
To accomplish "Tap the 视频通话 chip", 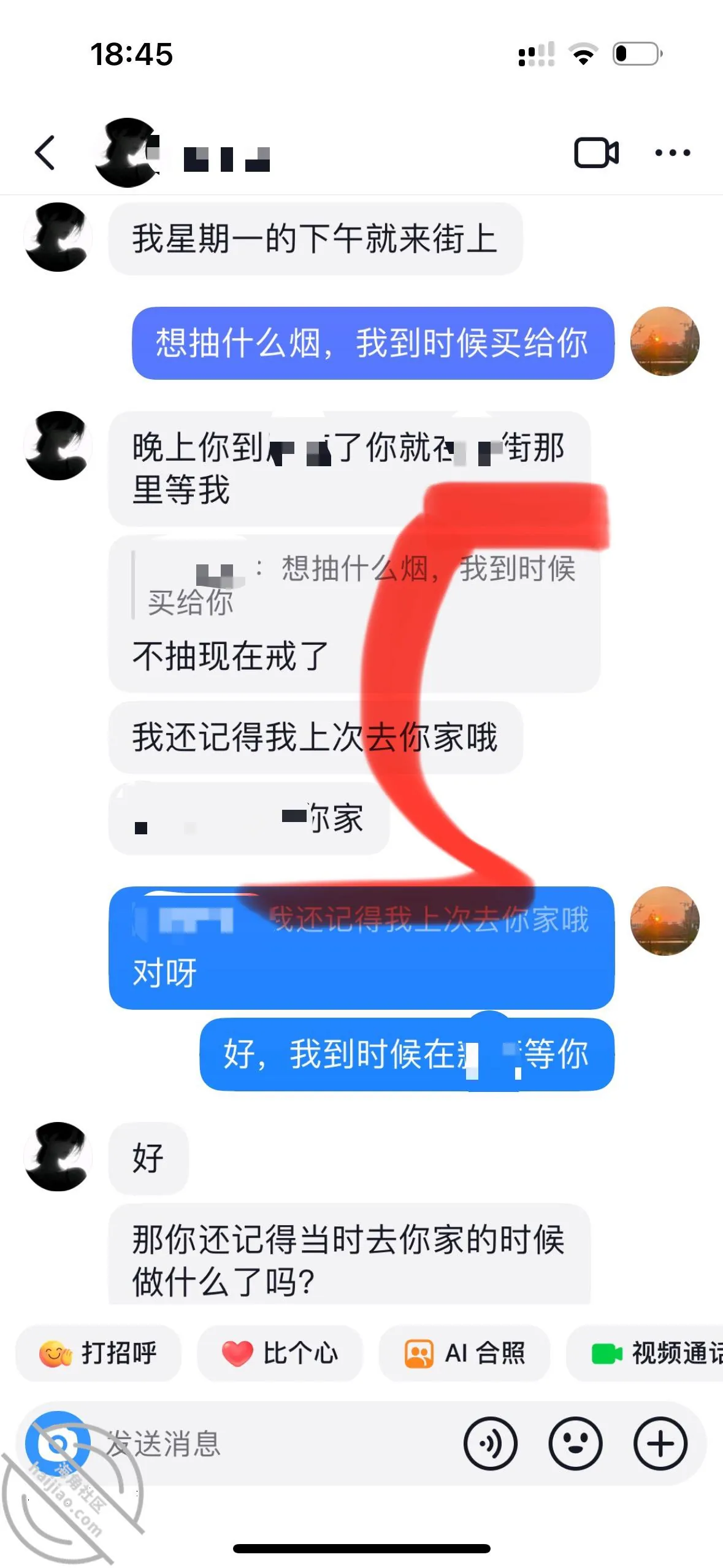I will (x=645, y=1353).
